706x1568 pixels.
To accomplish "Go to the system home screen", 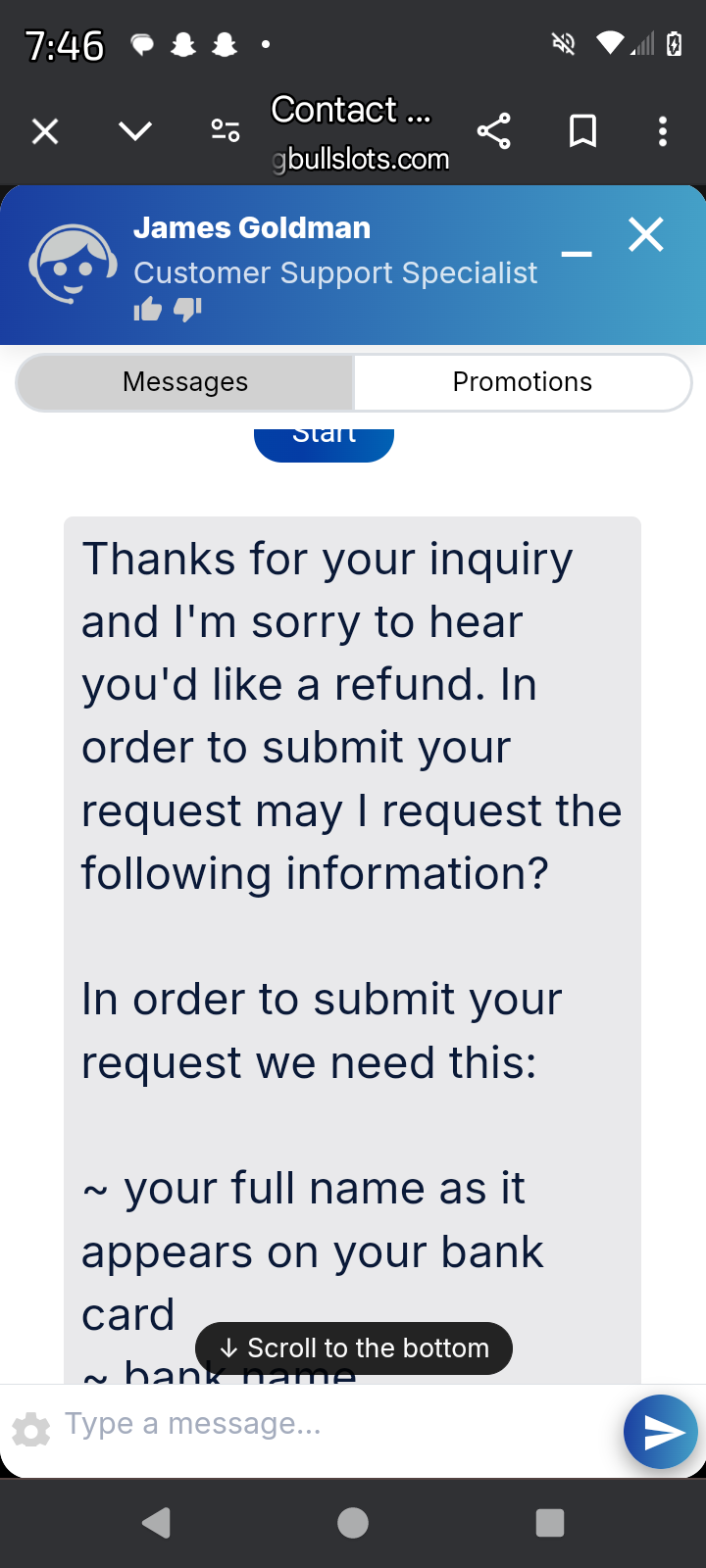I will [353, 1523].
